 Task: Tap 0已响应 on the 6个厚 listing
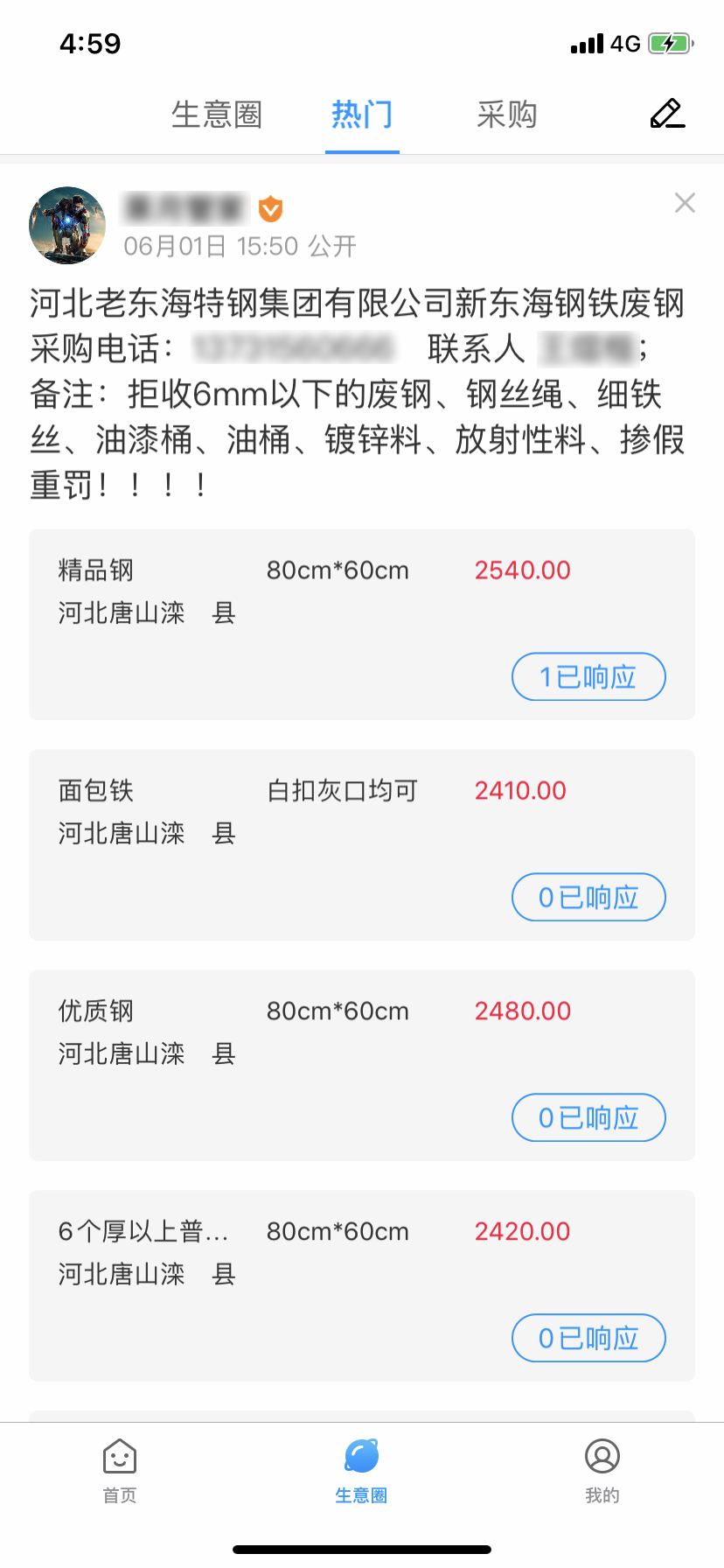tap(588, 1338)
